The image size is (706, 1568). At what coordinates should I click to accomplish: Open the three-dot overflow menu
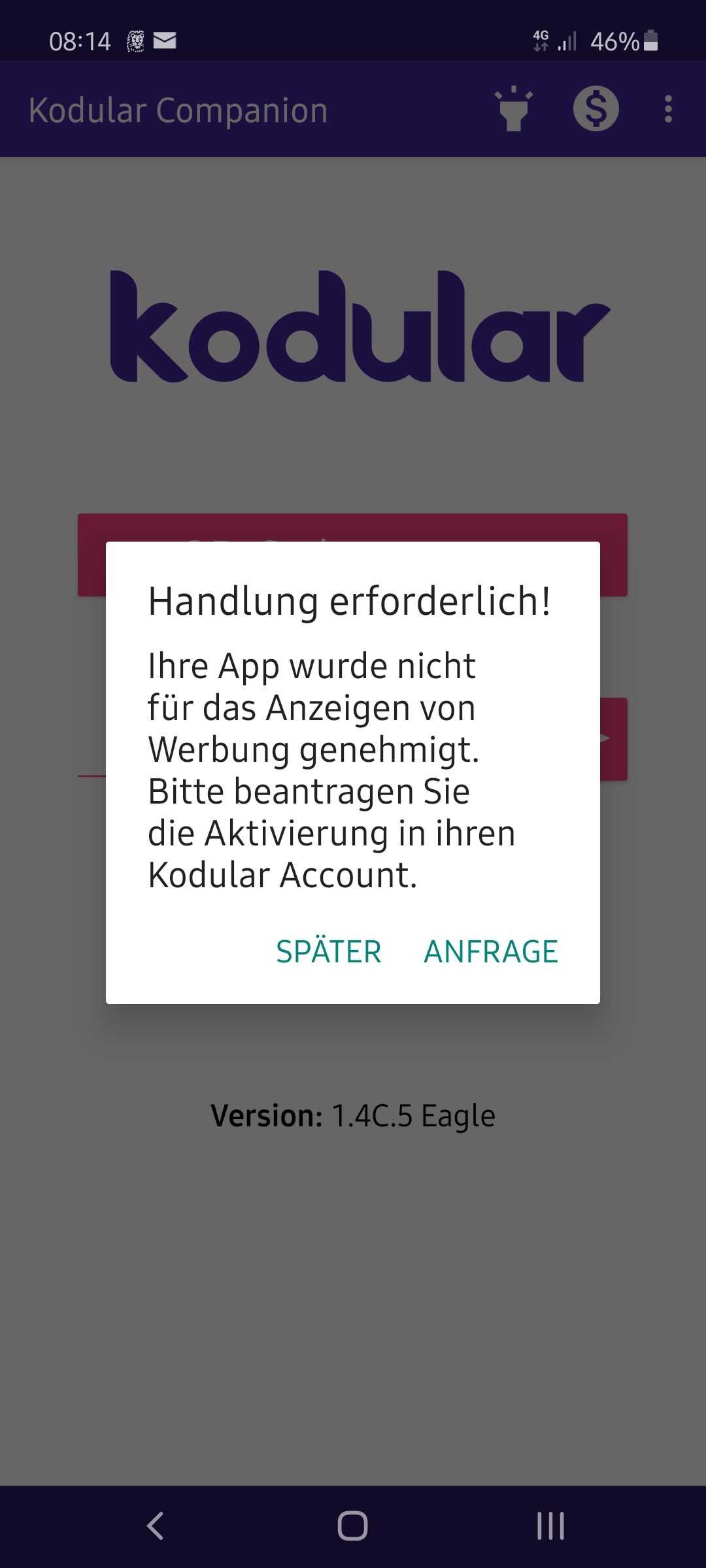[668, 108]
